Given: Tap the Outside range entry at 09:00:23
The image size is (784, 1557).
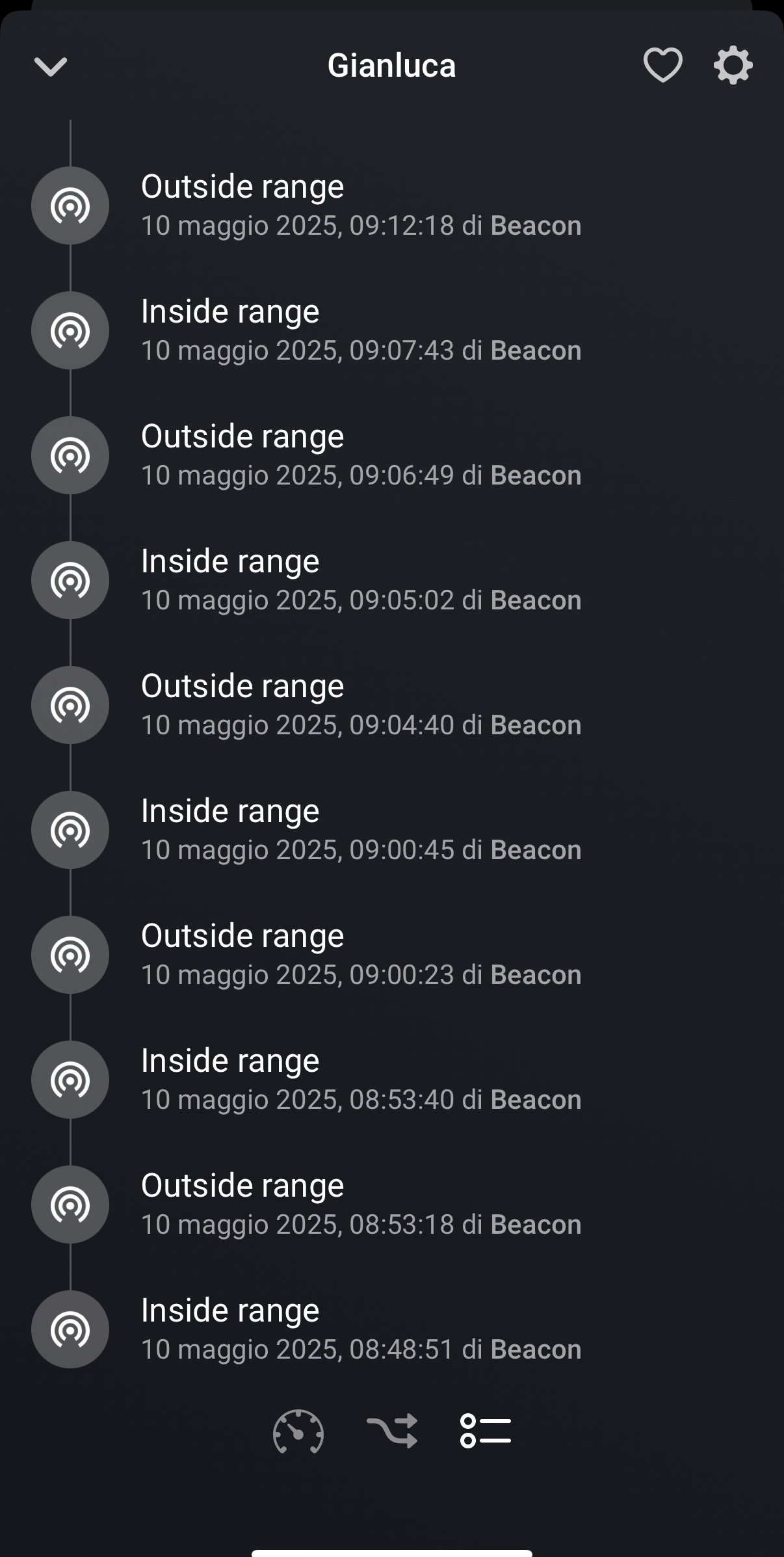Looking at the screenshot, I should click(x=361, y=955).
